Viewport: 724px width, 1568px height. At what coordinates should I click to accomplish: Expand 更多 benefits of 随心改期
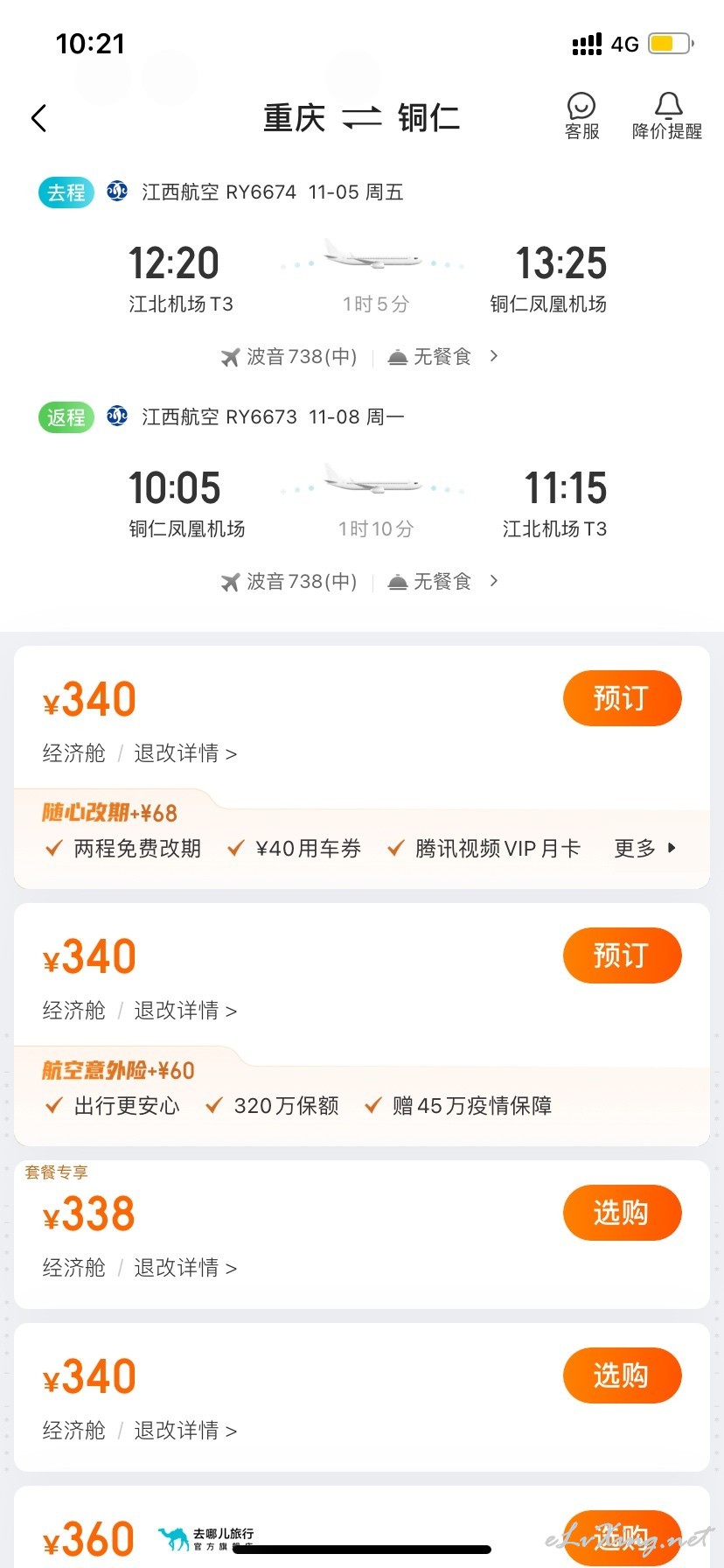click(x=645, y=848)
